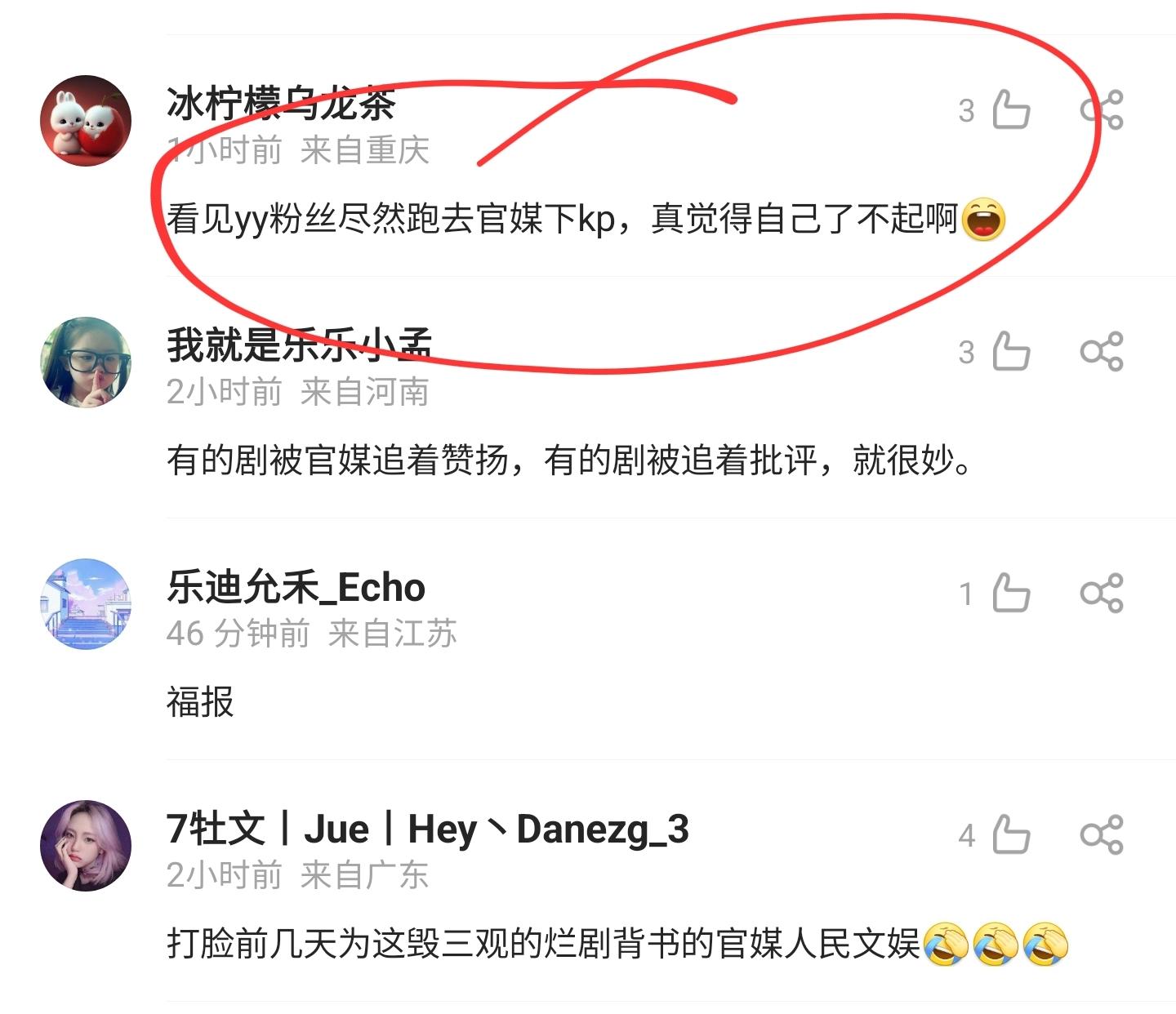The height and width of the screenshot is (1014, 1176).
Task: Open username 我就是乐乐小孟
Action: tap(299, 345)
